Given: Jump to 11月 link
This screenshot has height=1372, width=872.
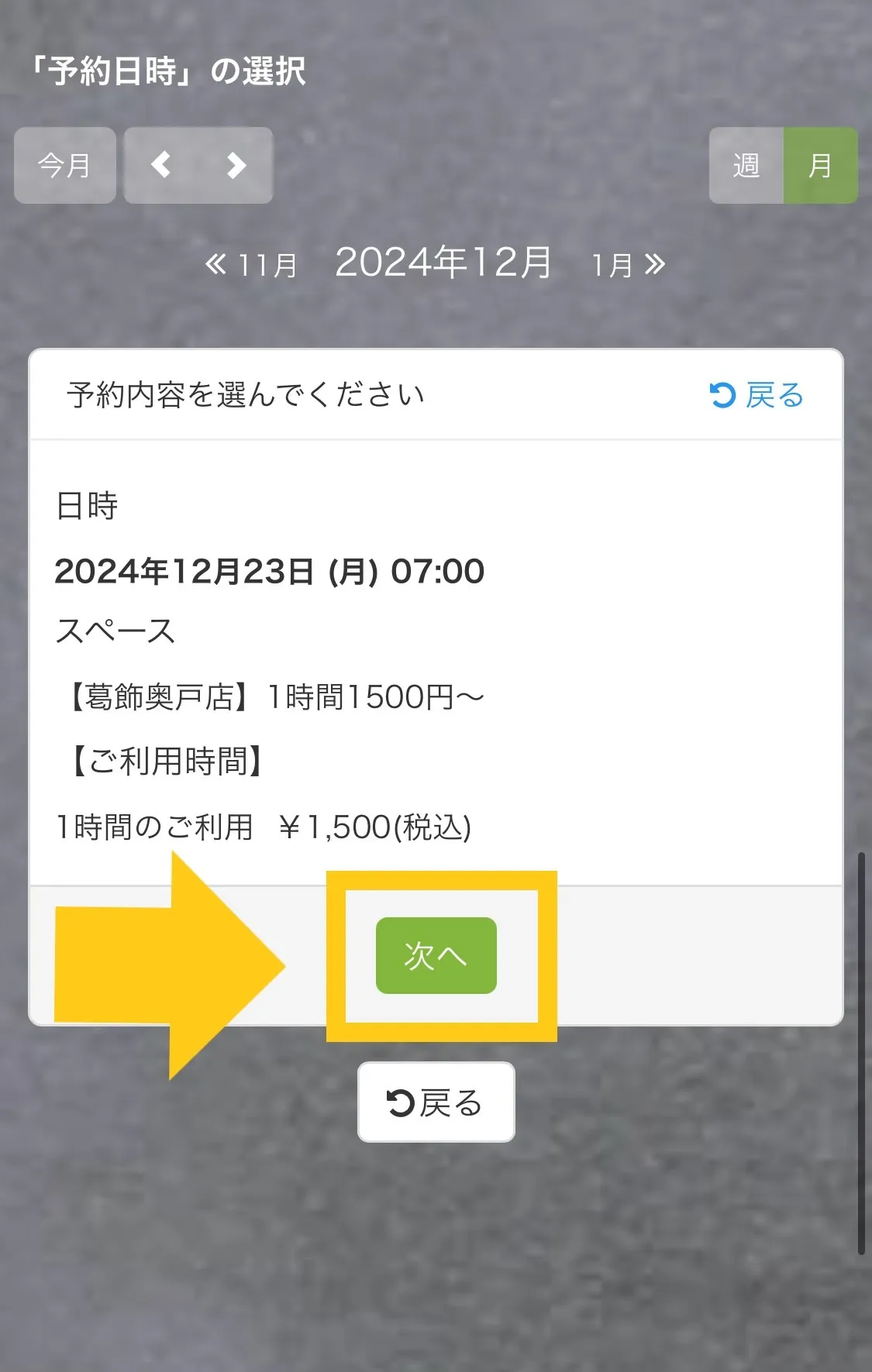Looking at the screenshot, I should [252, 266].
